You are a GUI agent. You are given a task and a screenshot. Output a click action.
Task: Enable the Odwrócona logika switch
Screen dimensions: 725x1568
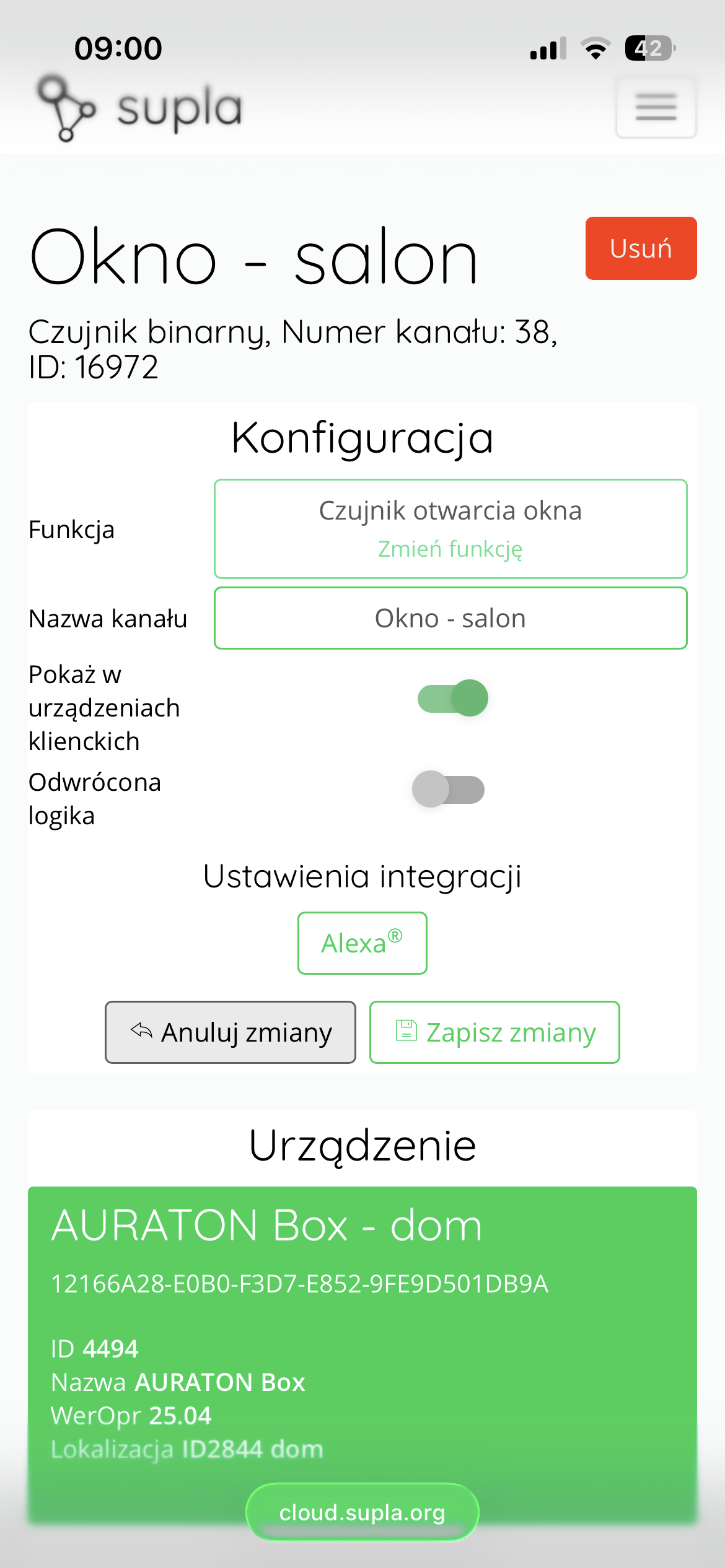[448, 789]
